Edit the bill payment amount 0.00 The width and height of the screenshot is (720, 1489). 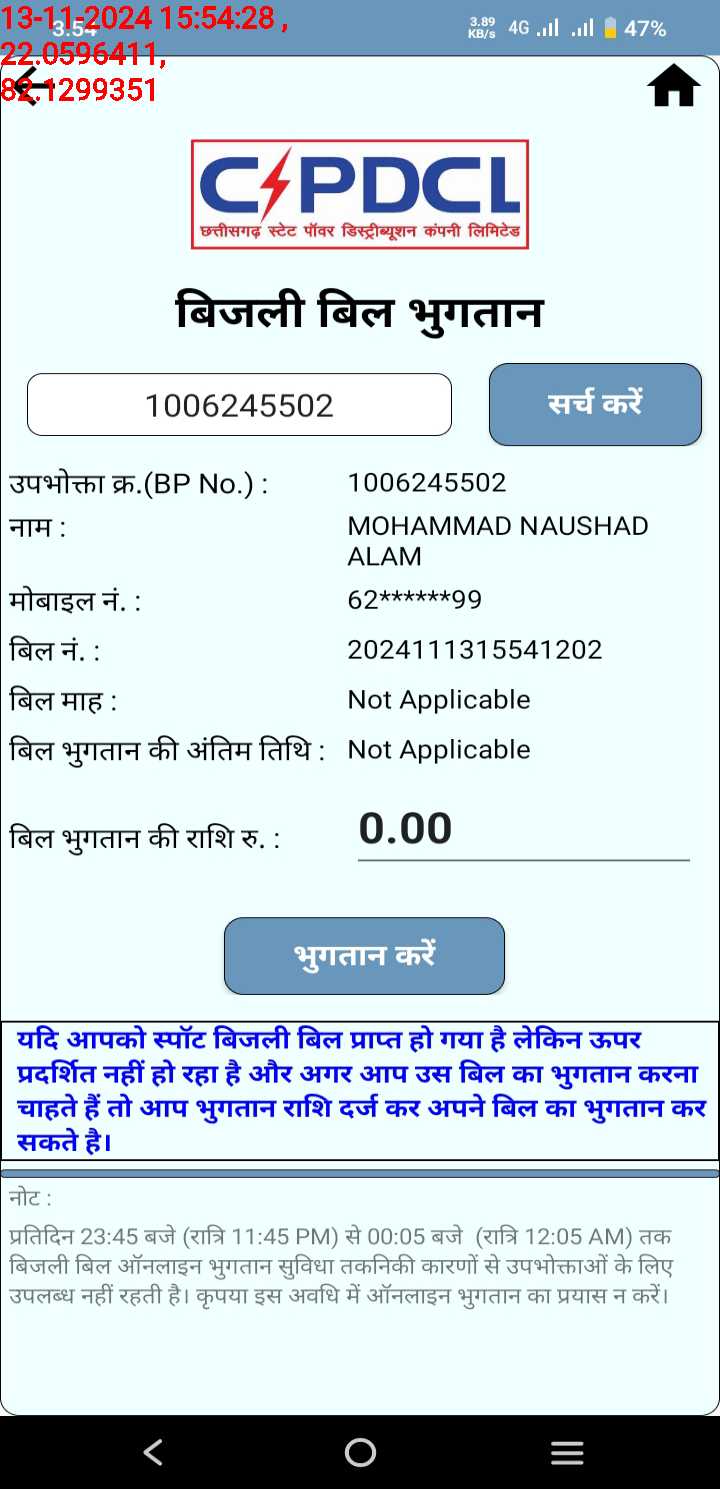[x=524, y=830]
